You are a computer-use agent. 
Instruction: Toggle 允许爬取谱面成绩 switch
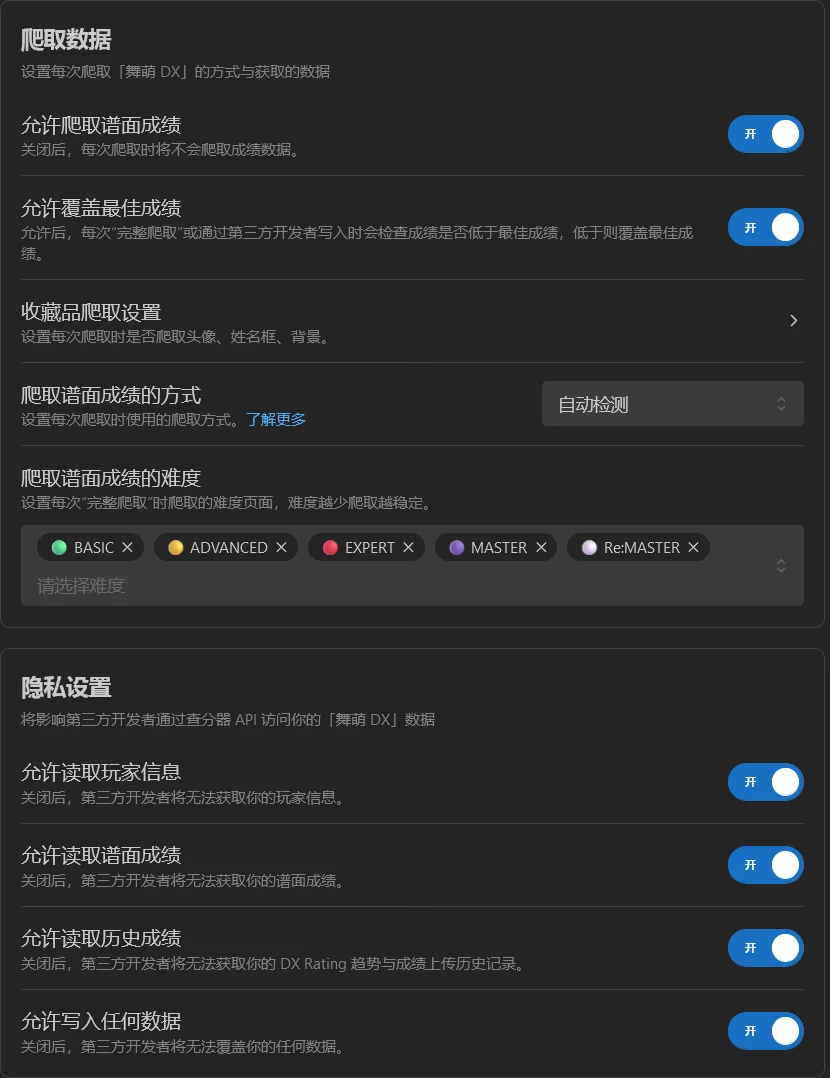(x=765, y=134)
